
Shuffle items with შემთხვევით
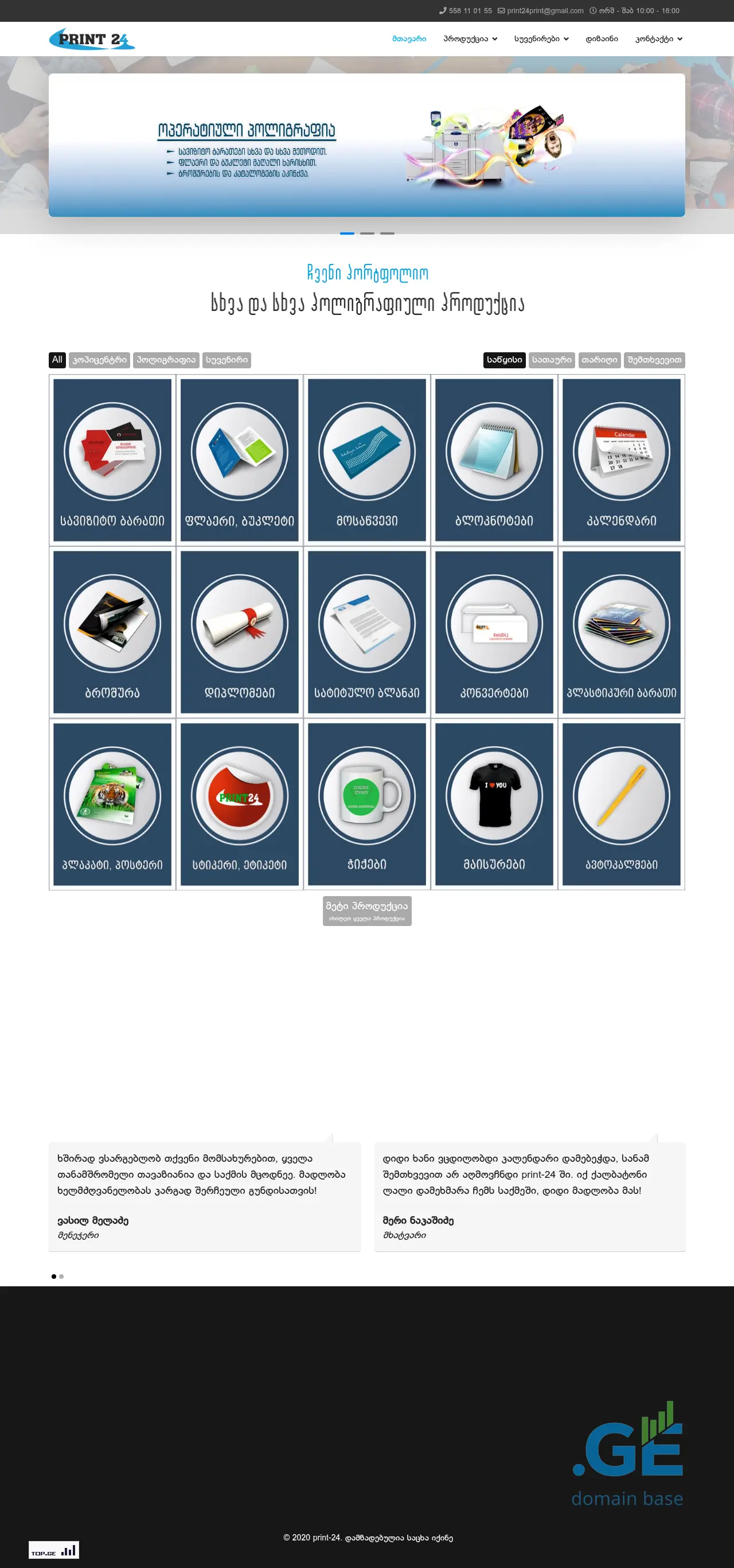click(x=654, y=360)
